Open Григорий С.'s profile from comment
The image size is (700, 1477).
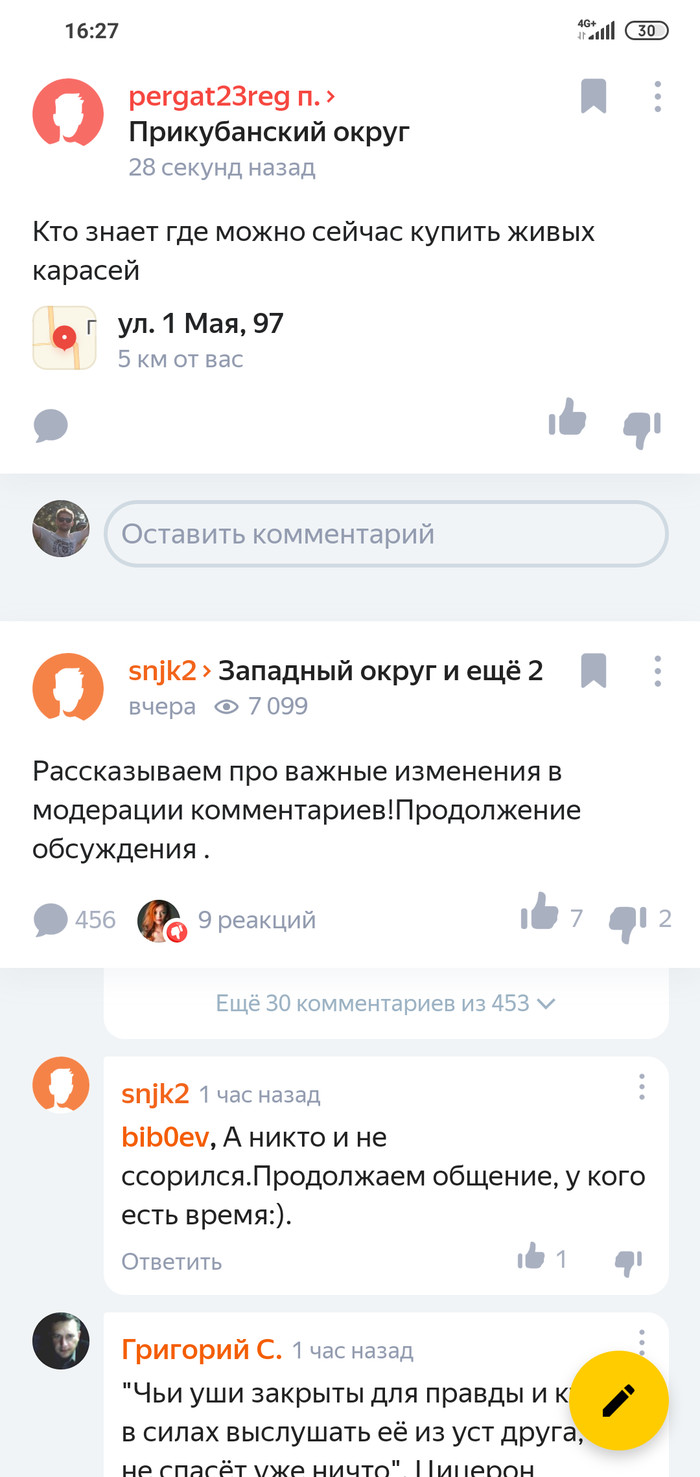pos(202,1349)
